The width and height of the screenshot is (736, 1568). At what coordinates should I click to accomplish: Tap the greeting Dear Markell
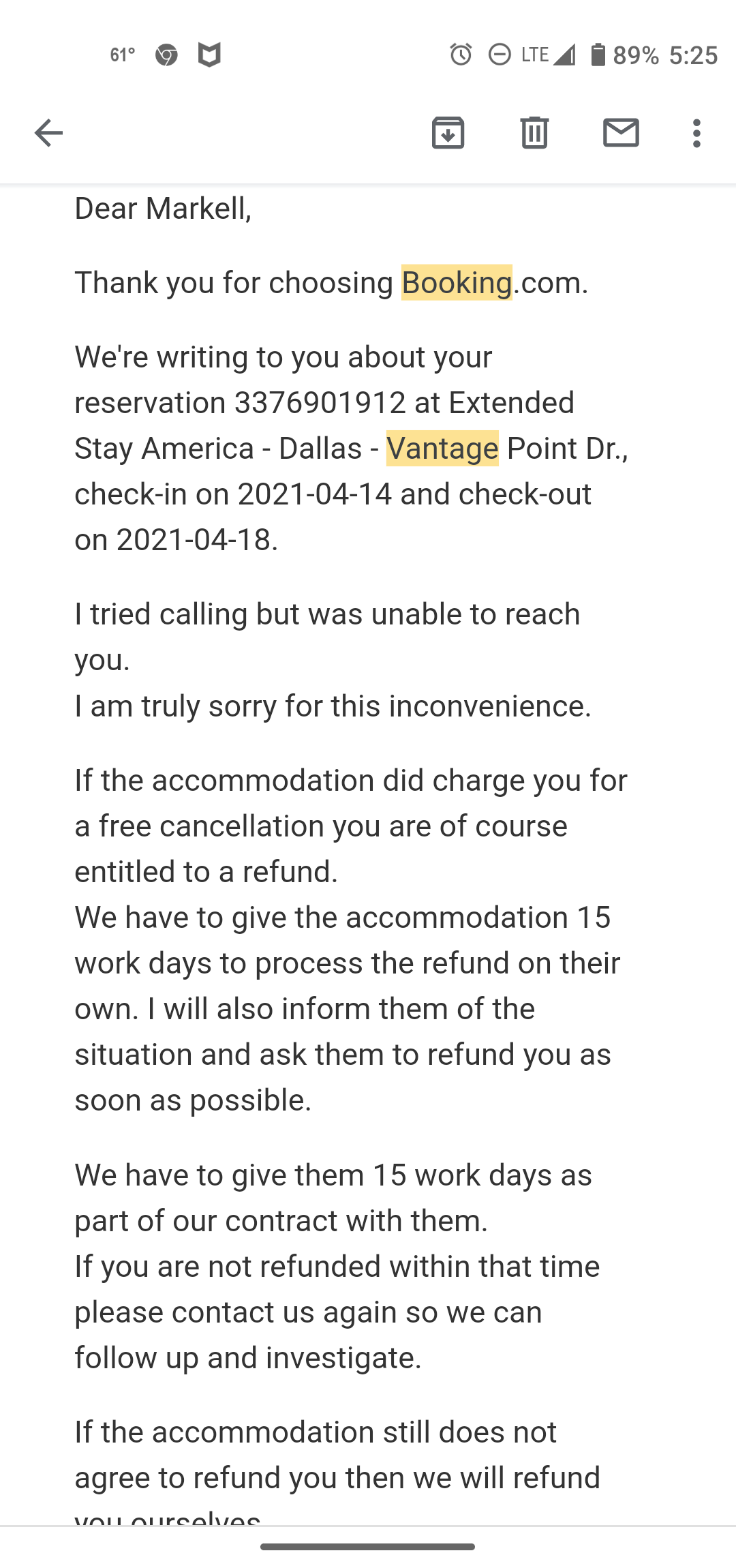point(164,209)
